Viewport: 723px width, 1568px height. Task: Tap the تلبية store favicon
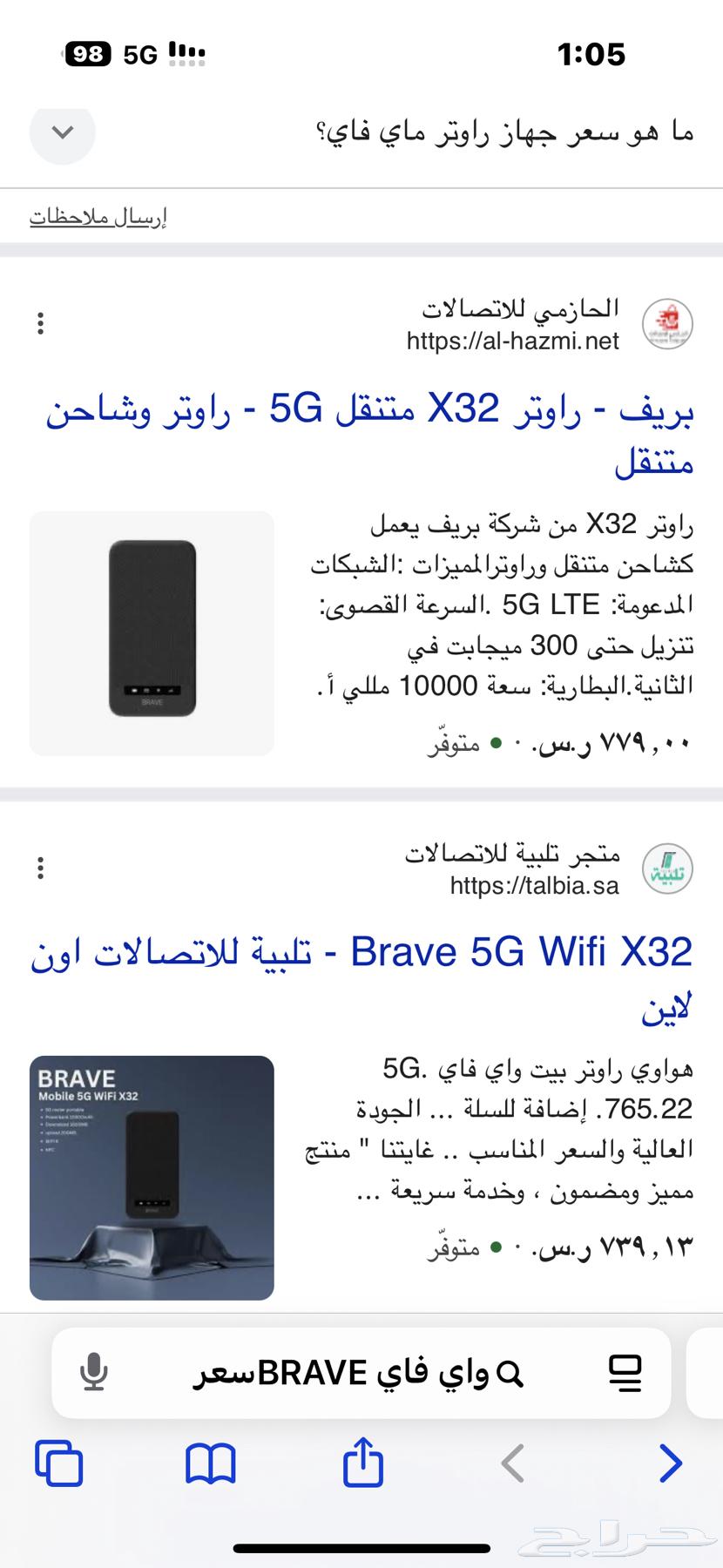click(x=666, y=868)
